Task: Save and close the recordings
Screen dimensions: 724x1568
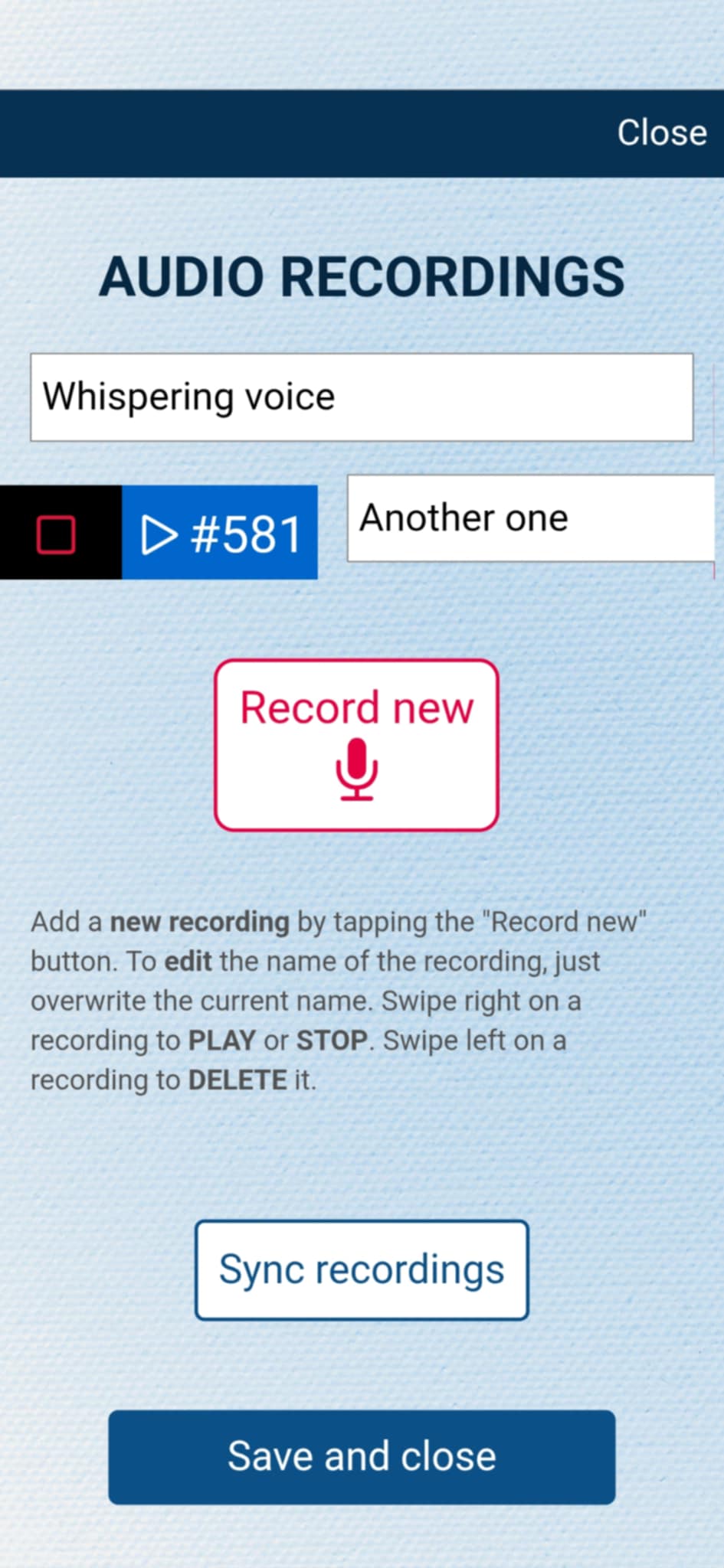Action: click(362, 1456)
